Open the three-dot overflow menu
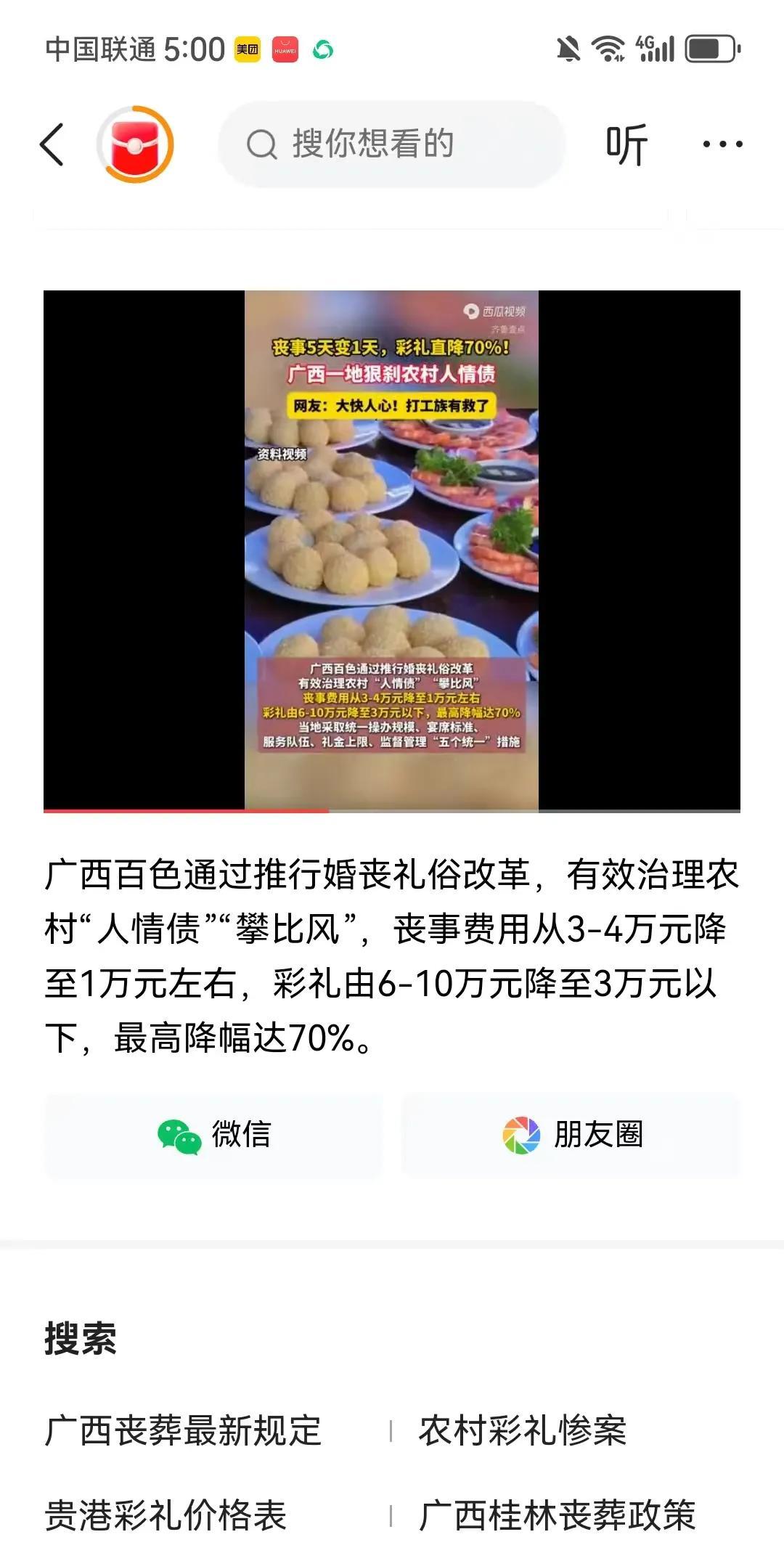The height and width of the screenshot is (1561, 784). pyautogui.click(x=722, y=144)
